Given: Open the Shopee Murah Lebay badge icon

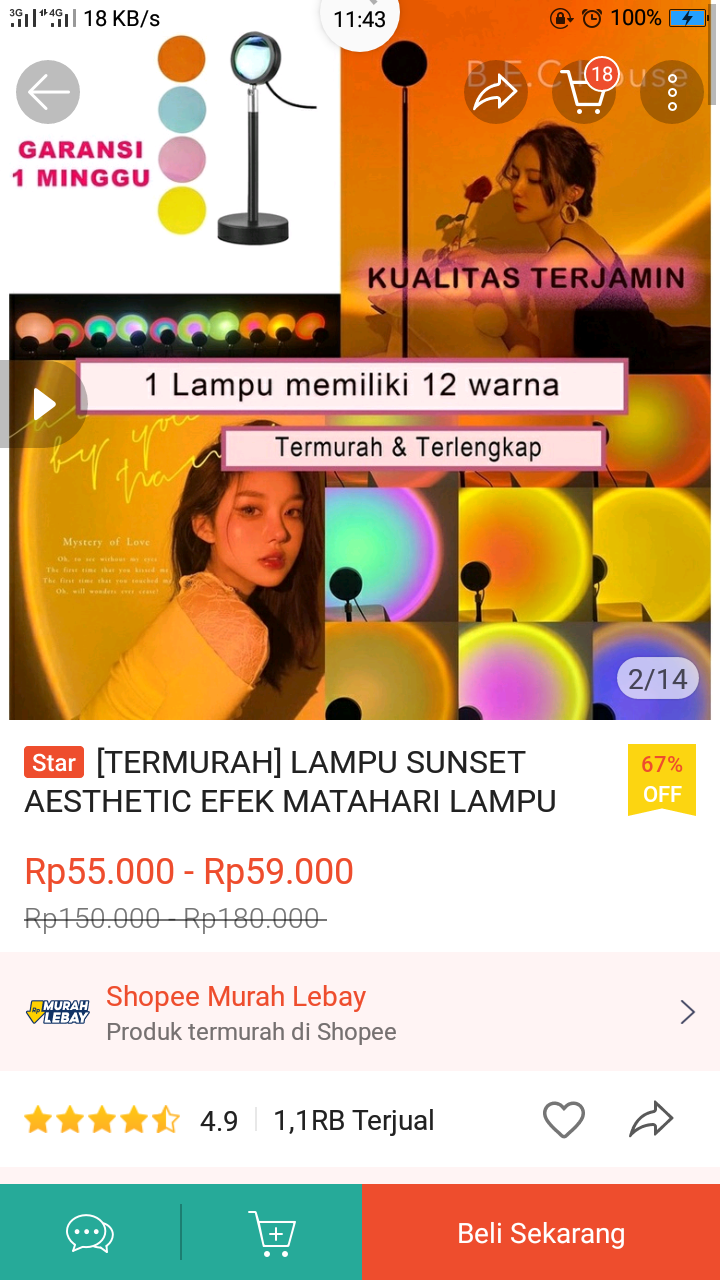Looking at the screenshot, I should click(57, 1010).
